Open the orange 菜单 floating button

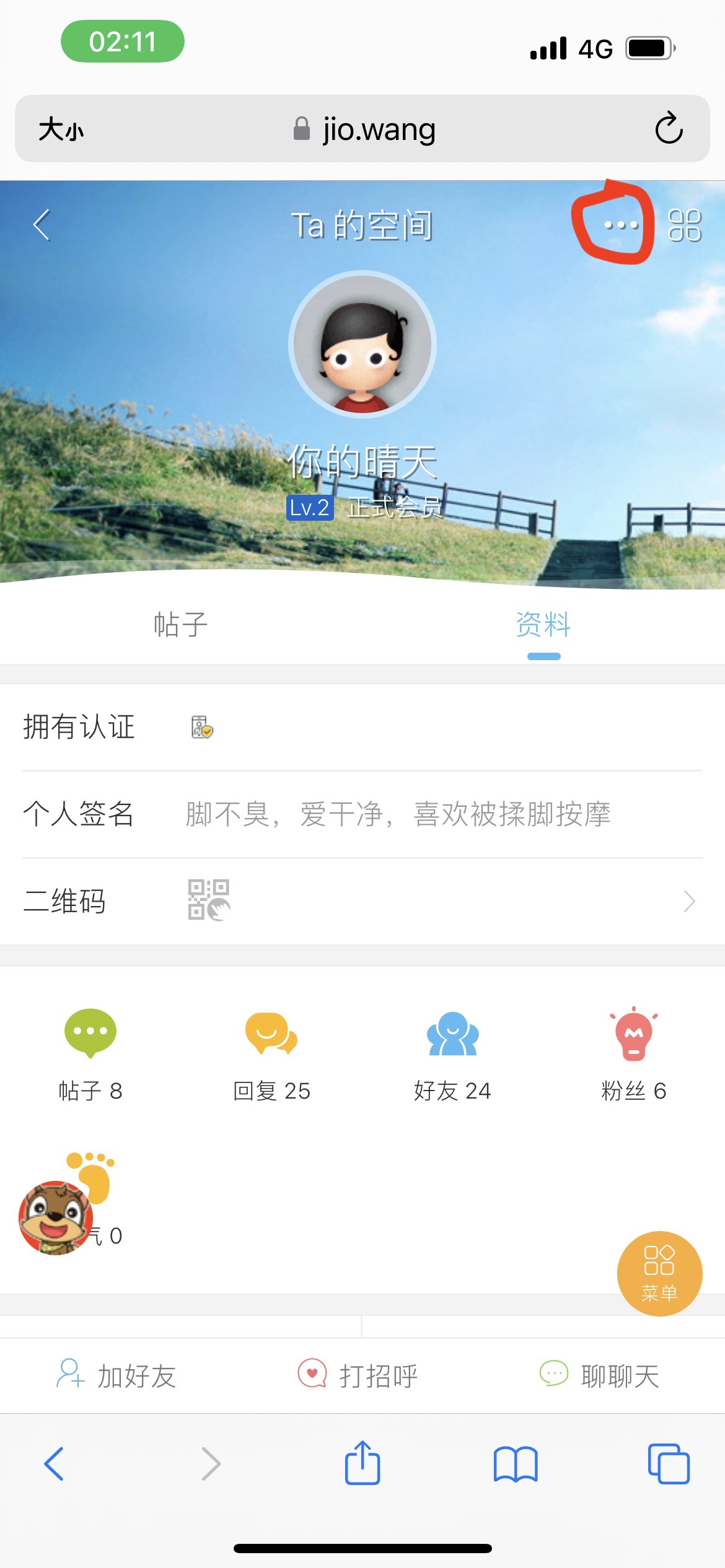click(659, 1273)
